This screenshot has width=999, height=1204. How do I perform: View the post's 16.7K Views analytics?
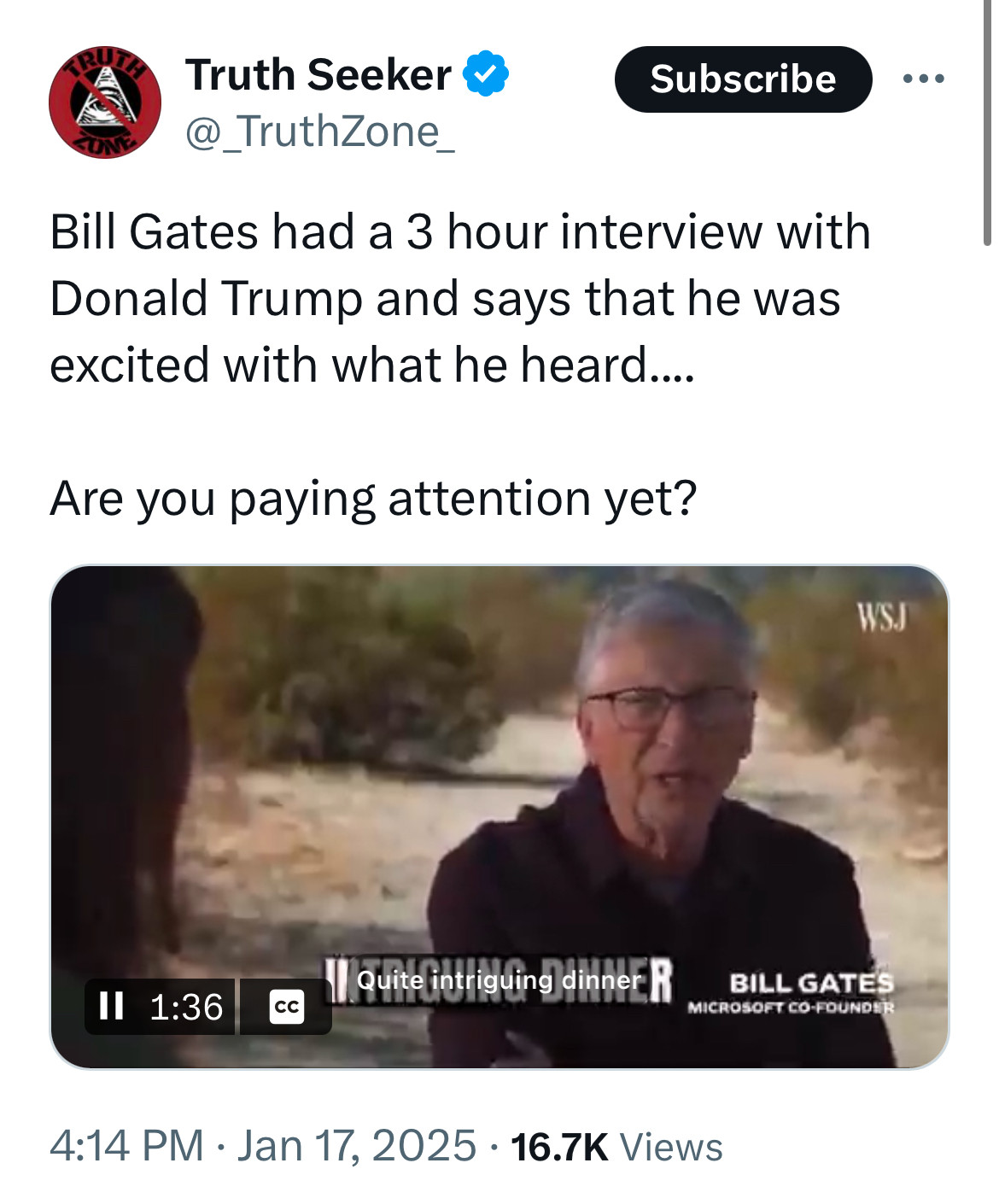tap(616, 1147)
